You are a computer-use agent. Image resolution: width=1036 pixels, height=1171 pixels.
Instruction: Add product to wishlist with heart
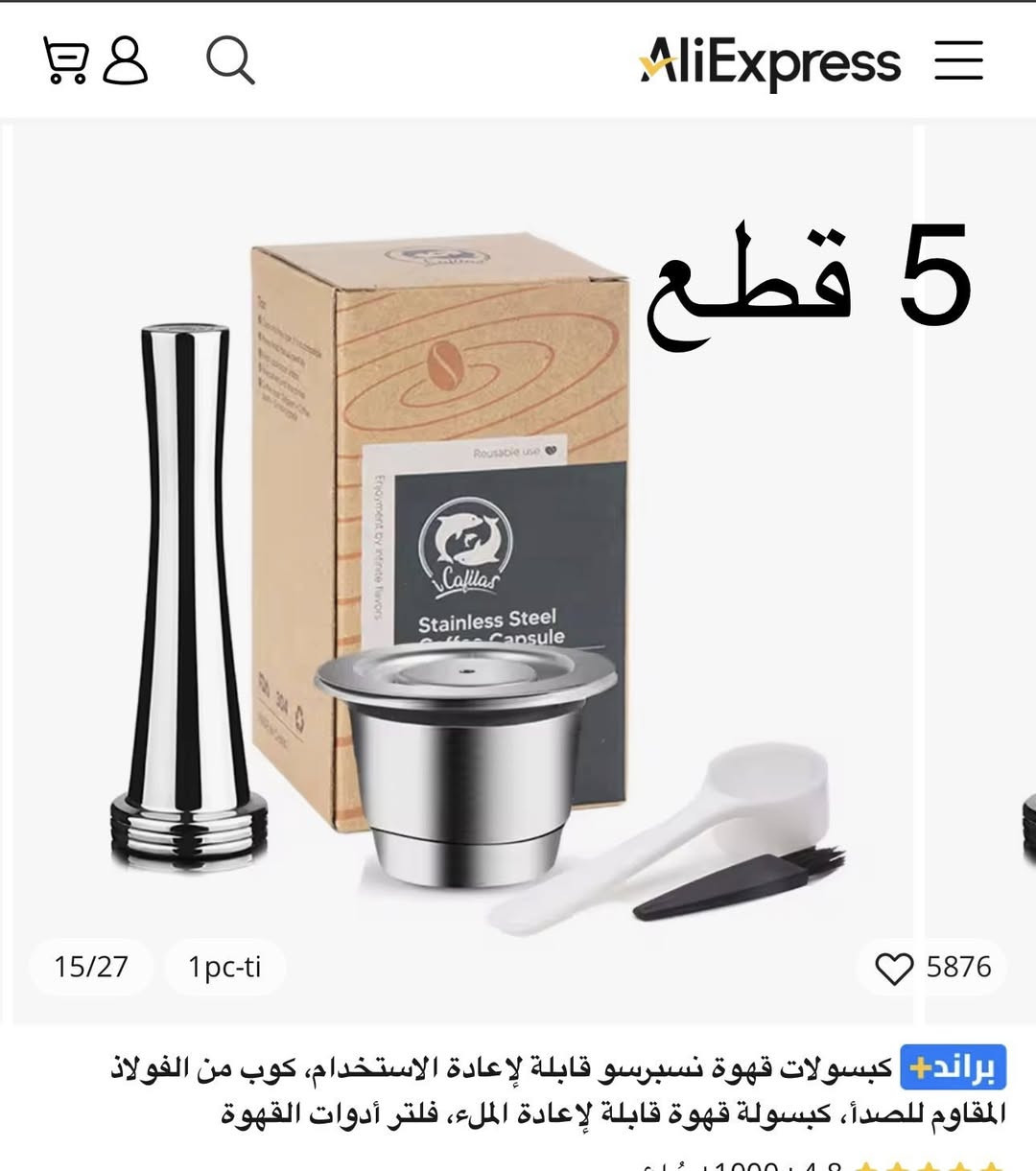click(894, 968)
